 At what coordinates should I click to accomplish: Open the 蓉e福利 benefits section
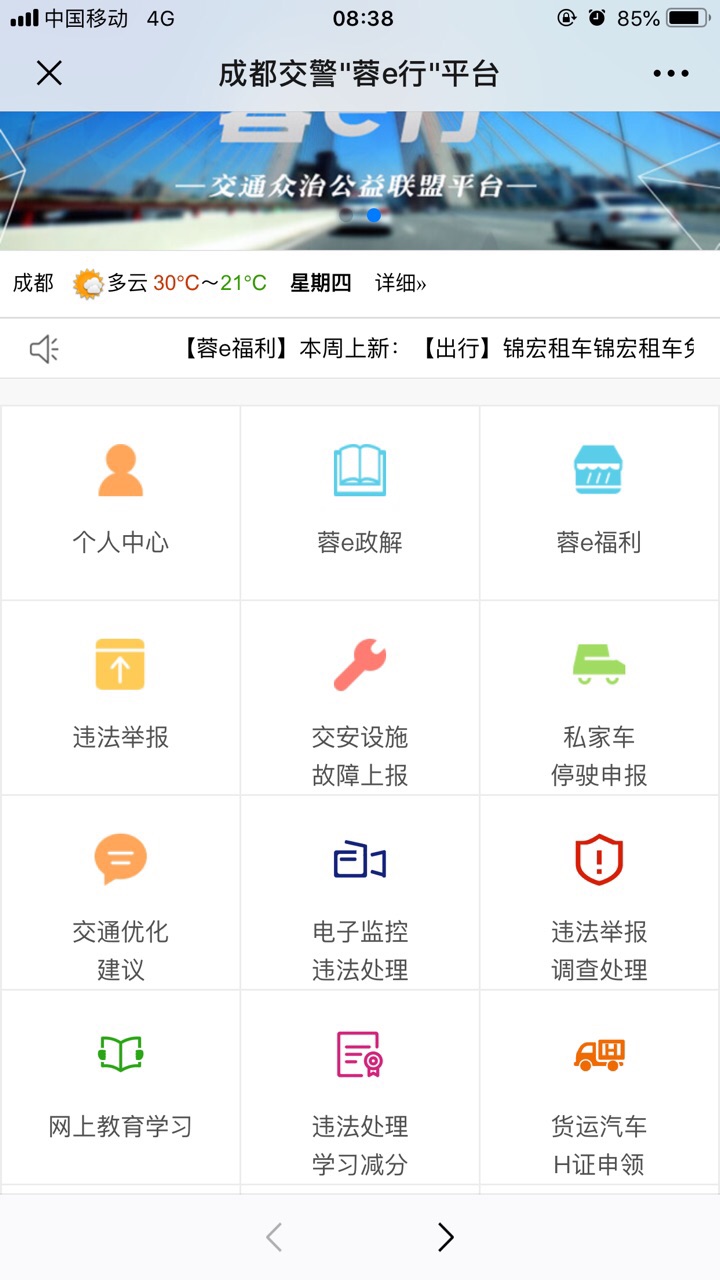tap(599, 500)
